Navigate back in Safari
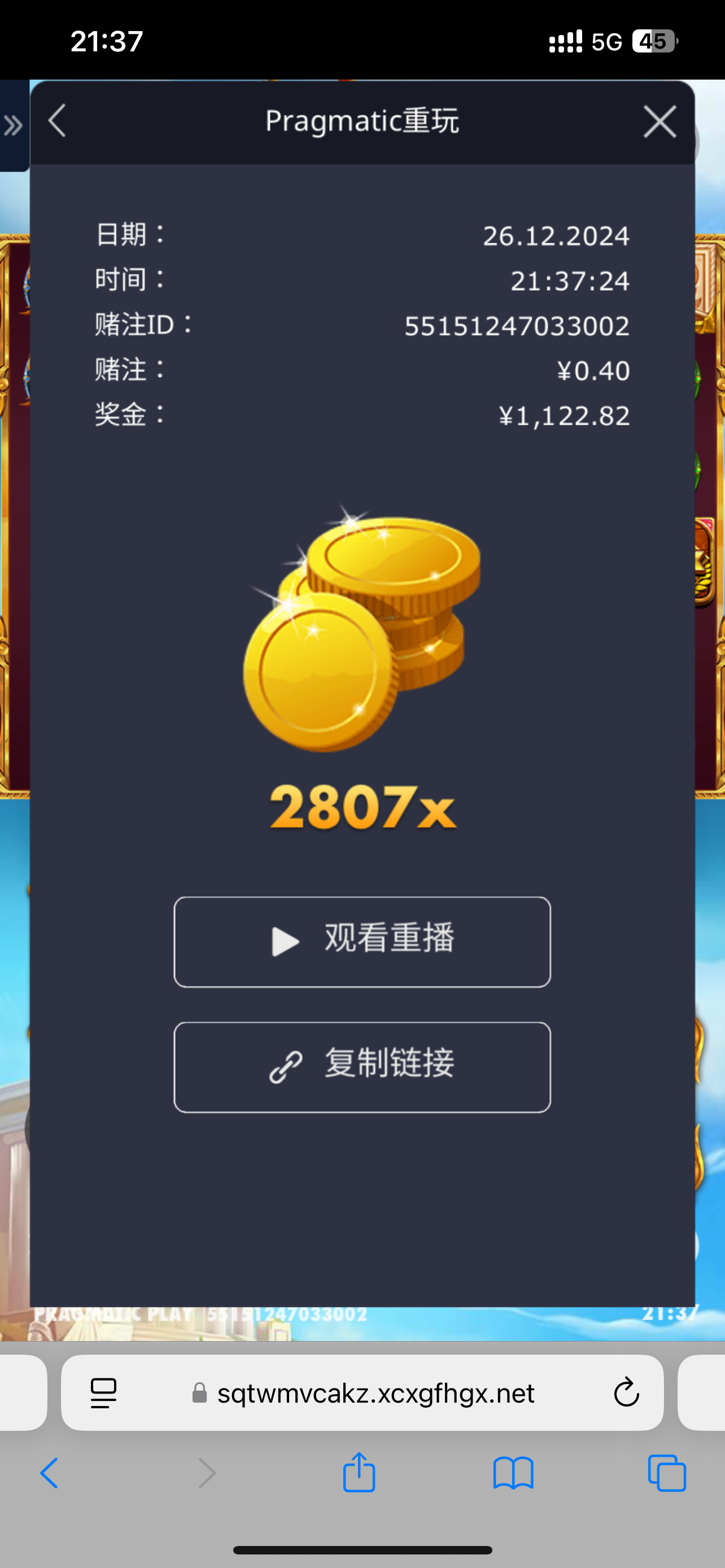The width and height of the screenshot is (725, 1568). tap(49, 1473)
